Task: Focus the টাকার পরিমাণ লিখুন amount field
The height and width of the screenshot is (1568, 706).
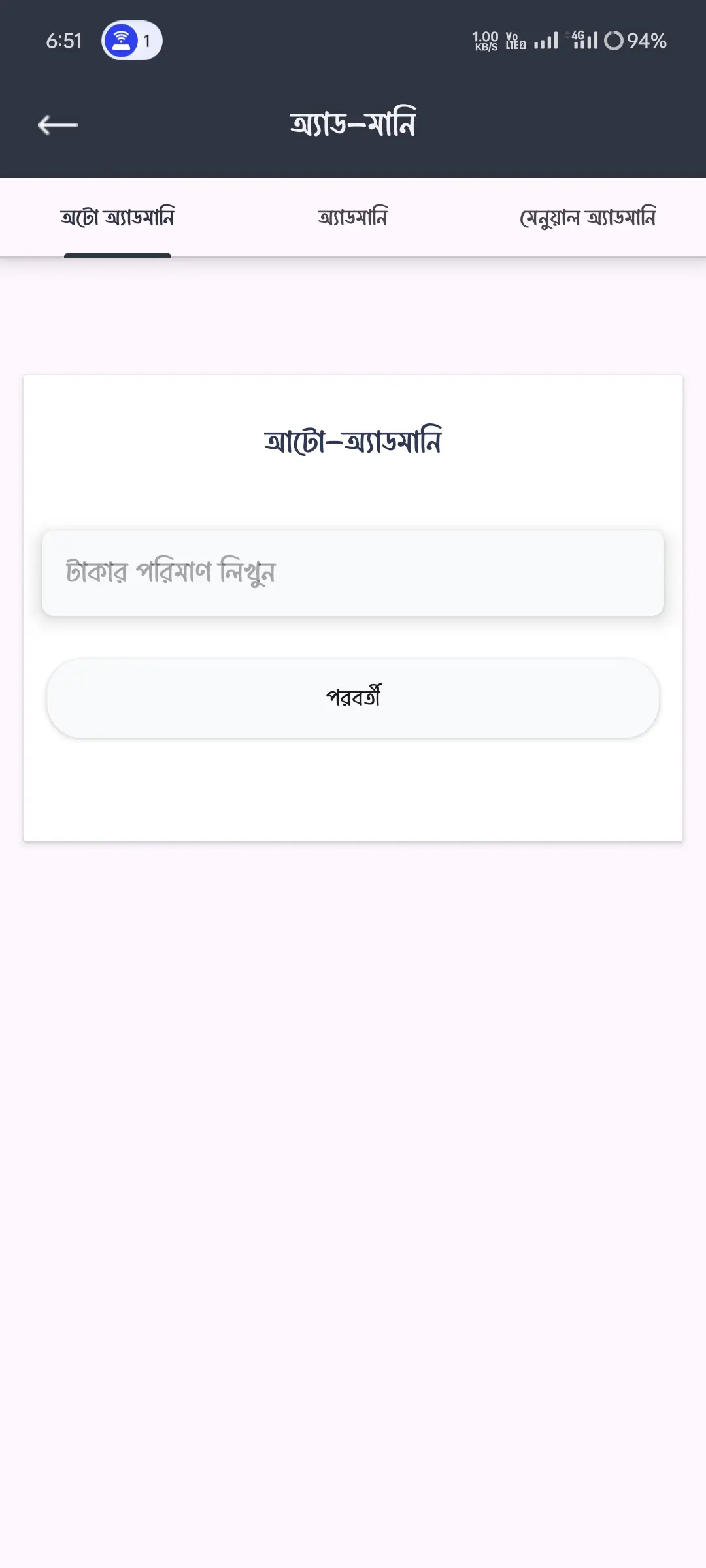Action: [x=353, y=573]
